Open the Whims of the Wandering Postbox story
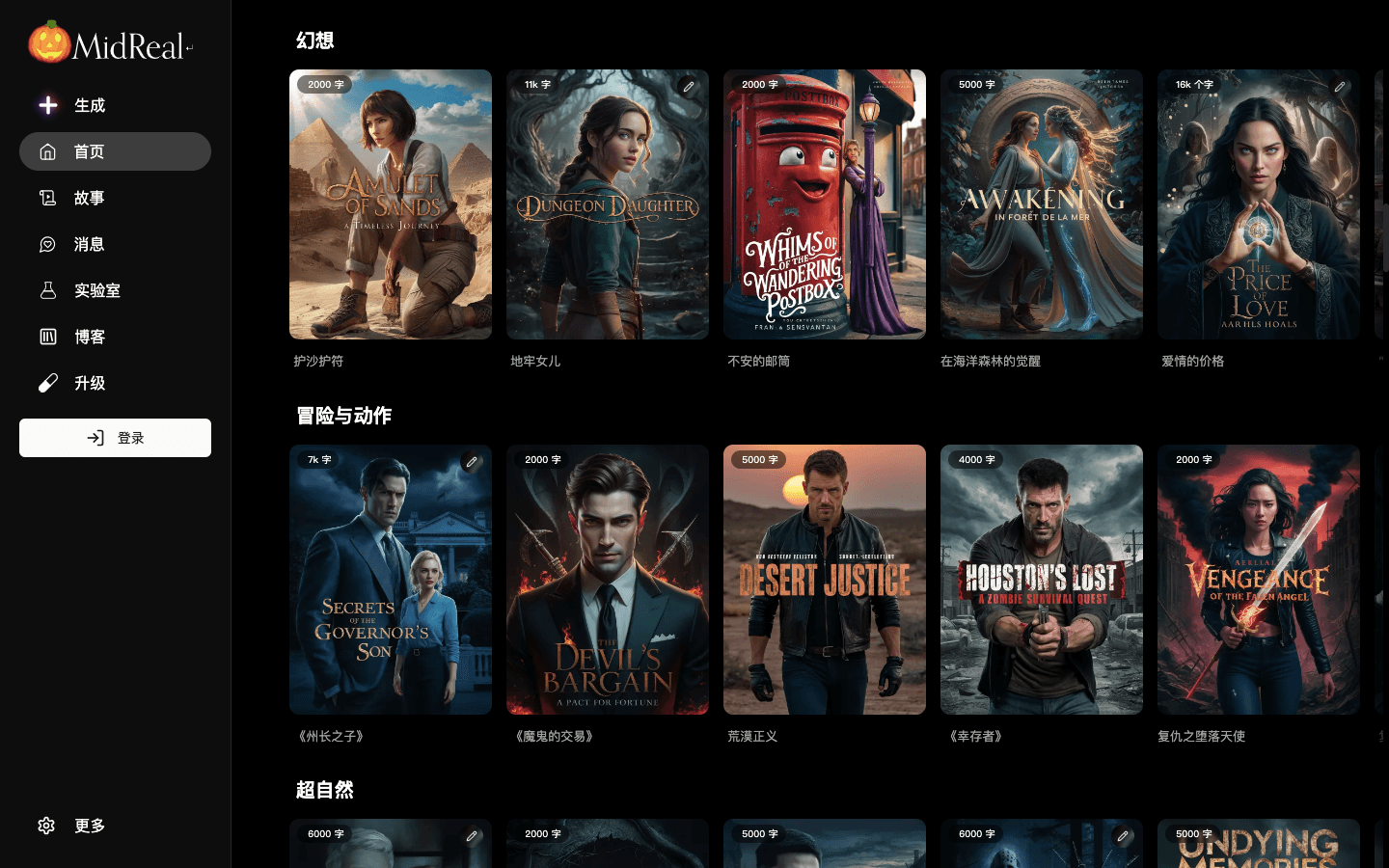 pos(824,204)
